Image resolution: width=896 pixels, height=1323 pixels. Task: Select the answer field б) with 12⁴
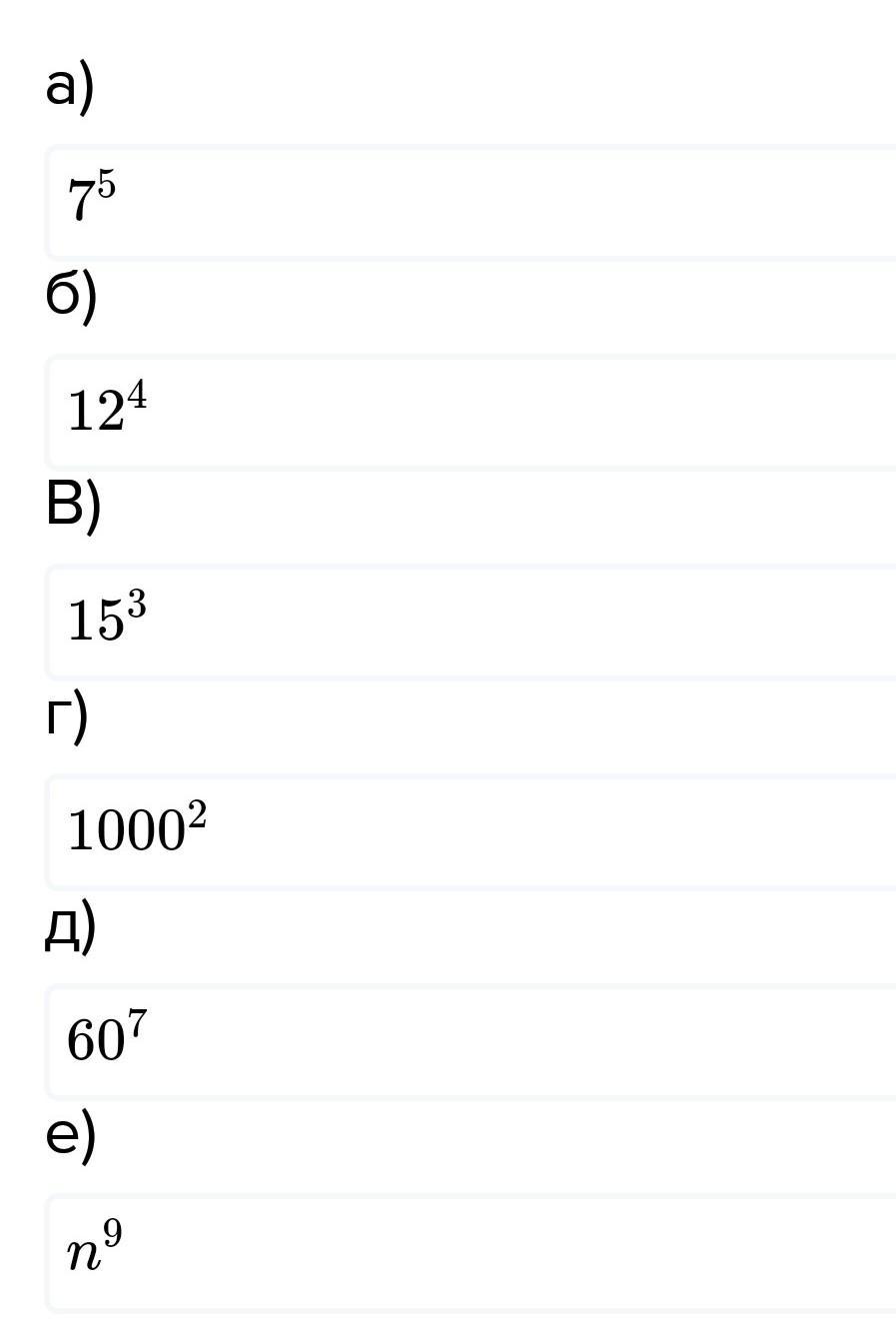point(471,412)
